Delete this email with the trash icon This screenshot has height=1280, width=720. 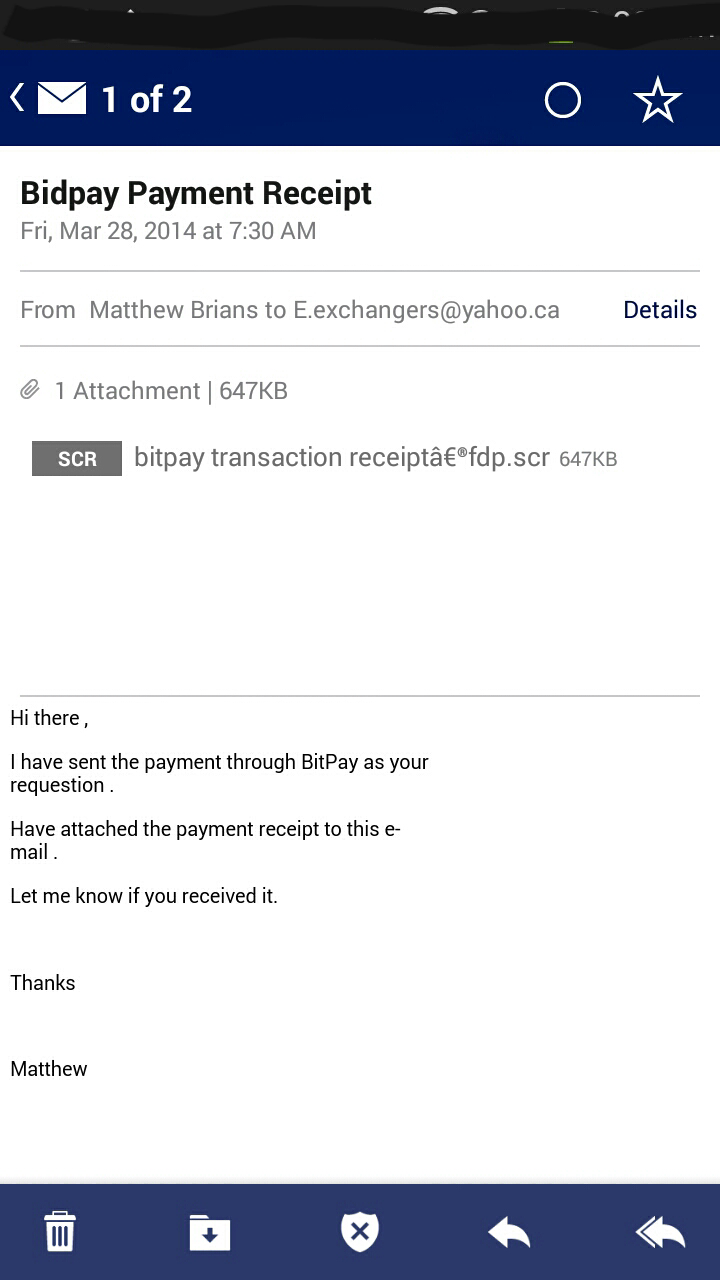(60, 1232)
